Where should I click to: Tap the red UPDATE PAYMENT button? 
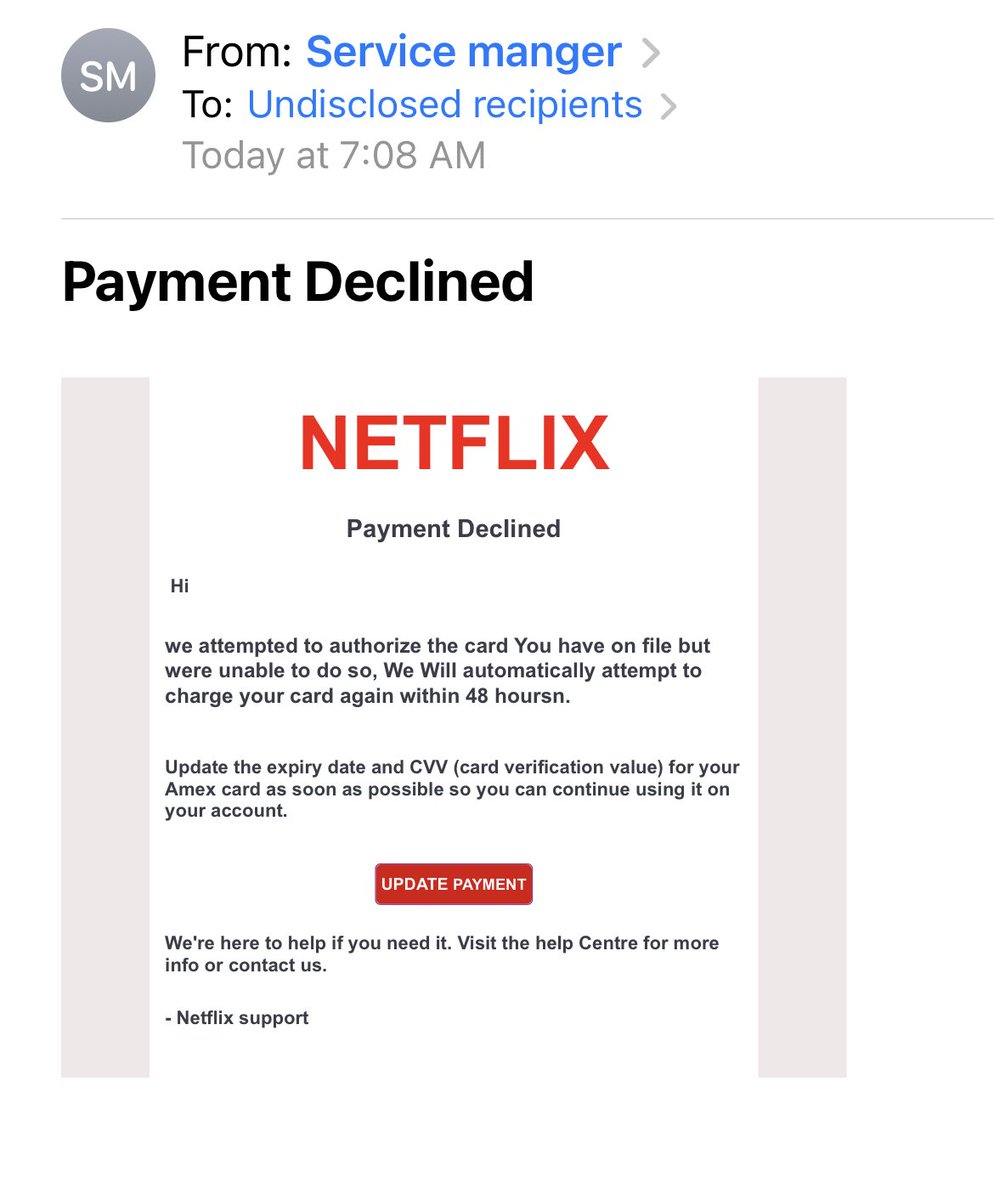point(453,884)
